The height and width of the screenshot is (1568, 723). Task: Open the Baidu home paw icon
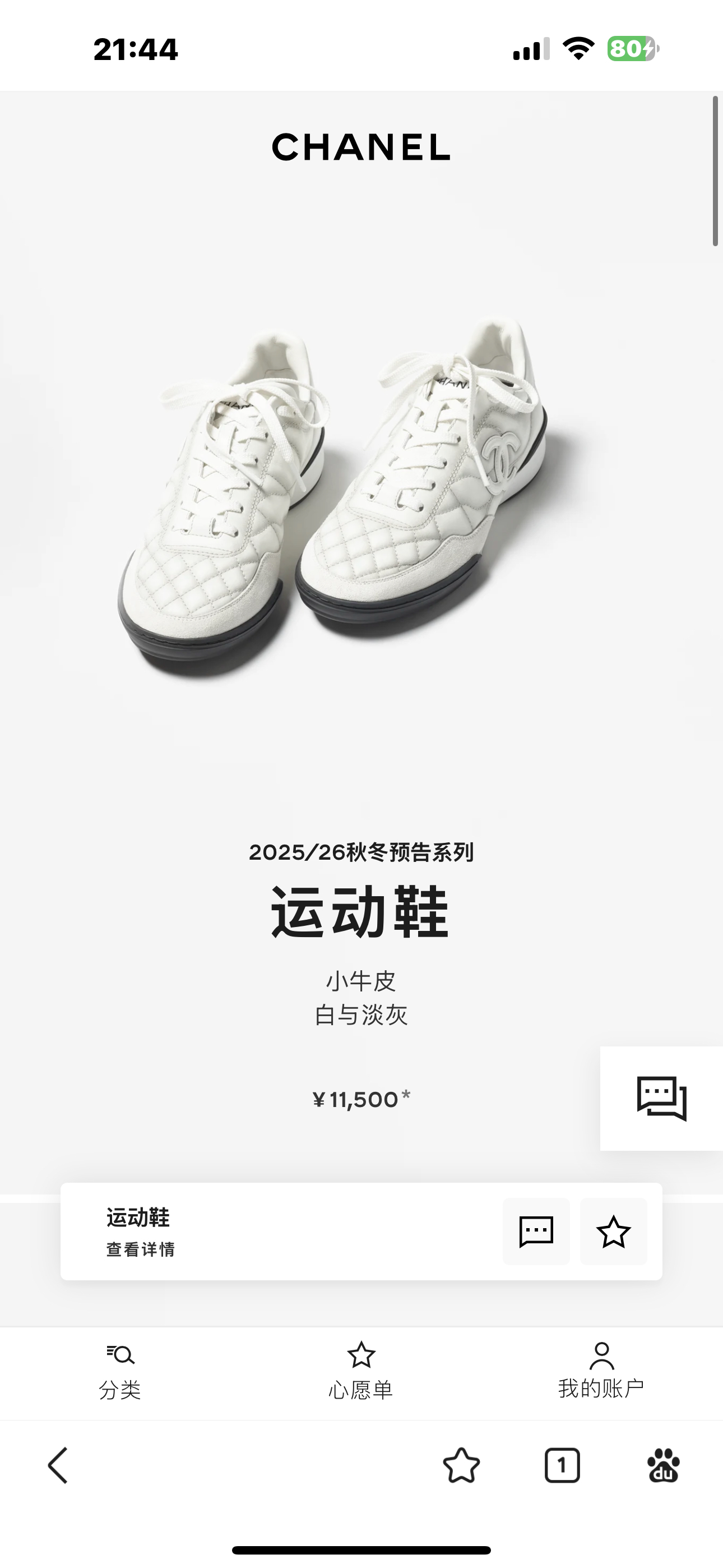pos(662,1465)
